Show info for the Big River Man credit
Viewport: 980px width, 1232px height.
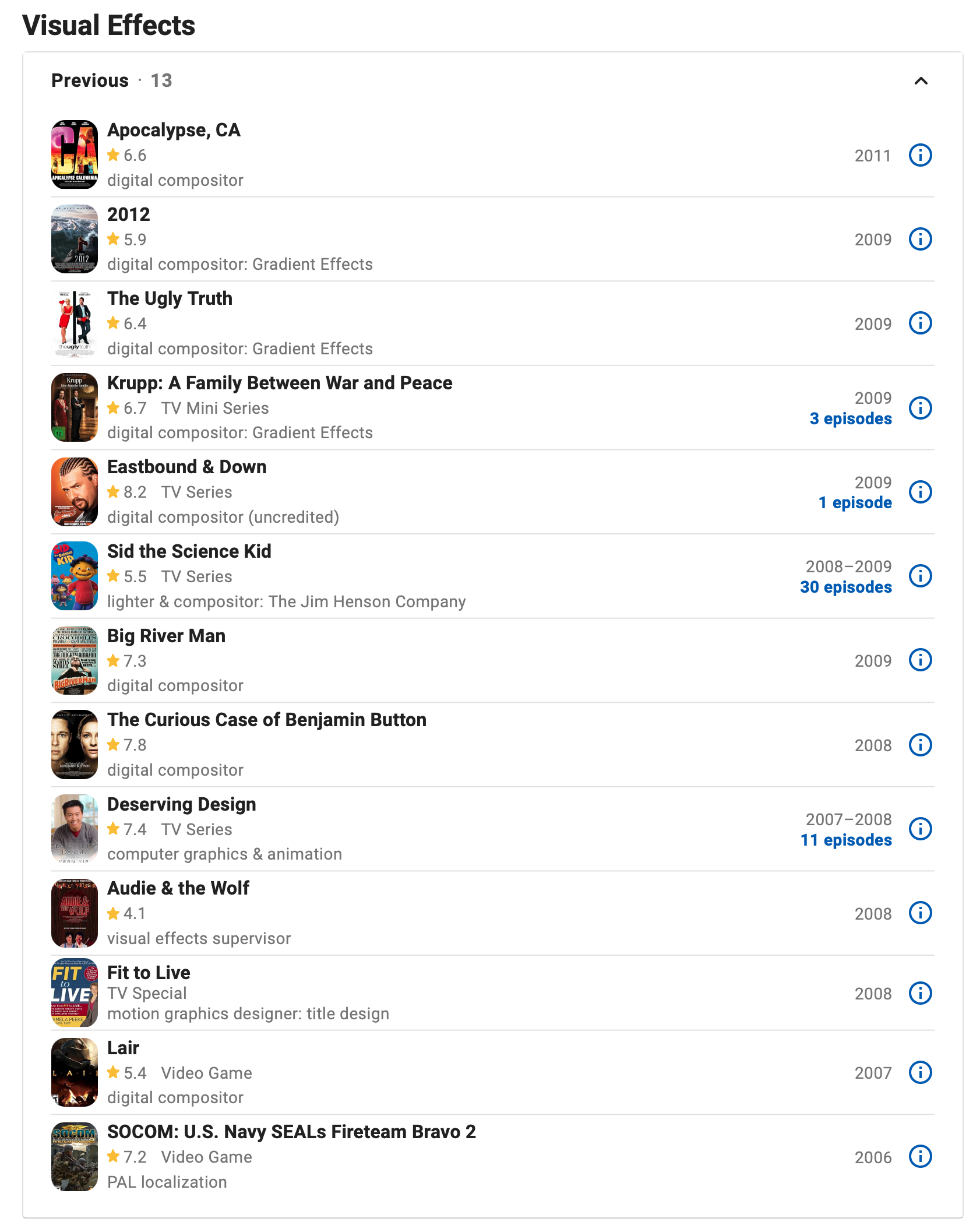point(921,660)
